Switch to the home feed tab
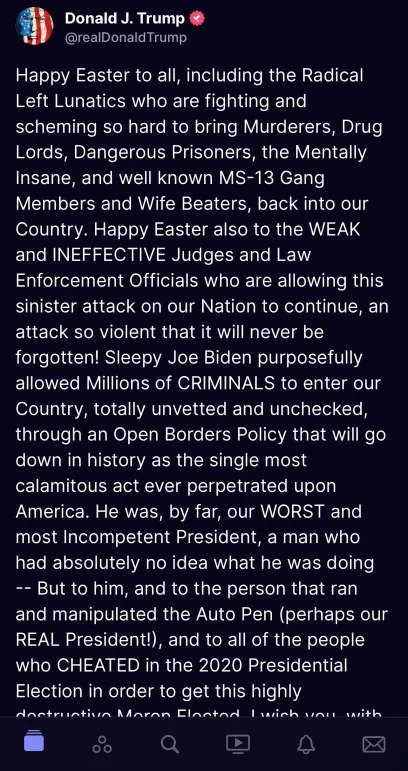 pyautogui.click(x=34, y=741)
